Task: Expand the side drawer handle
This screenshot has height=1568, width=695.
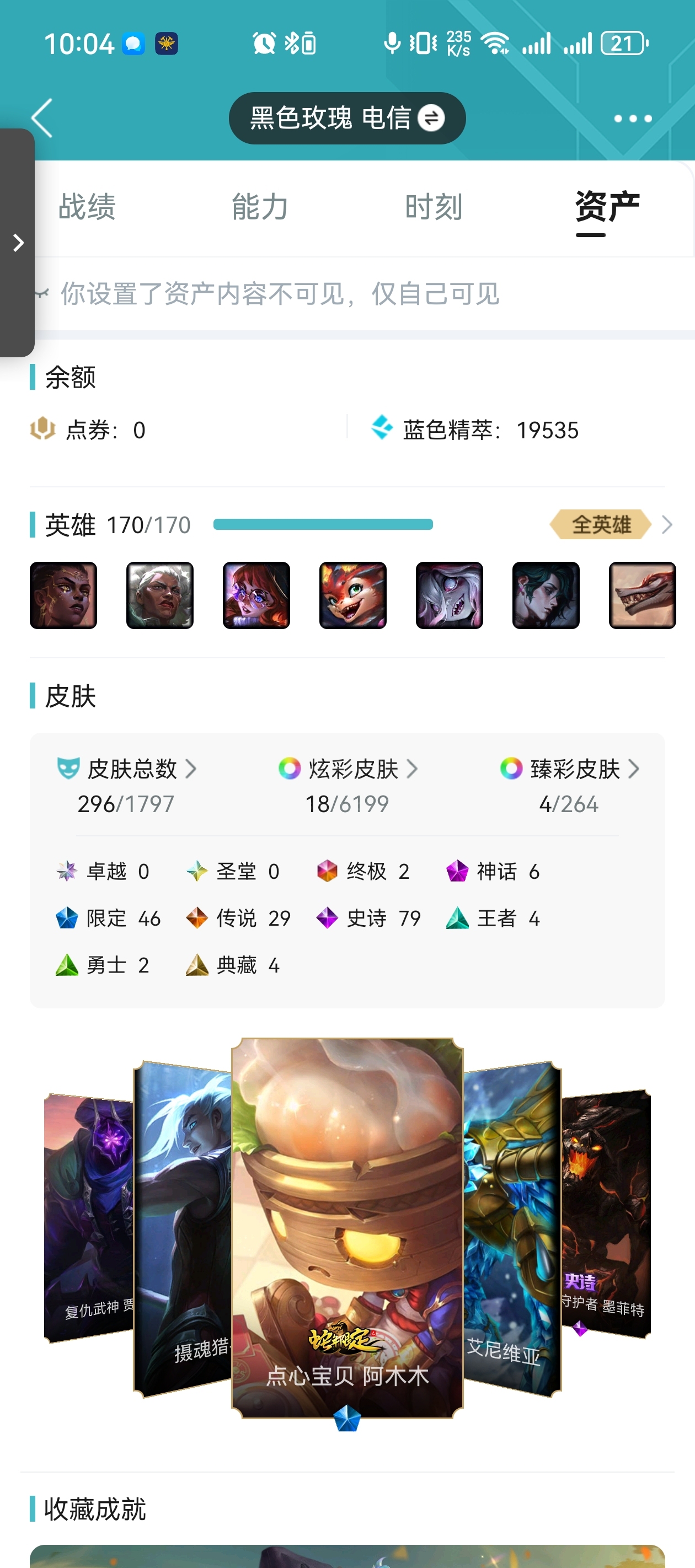Action: click(17, 243)
